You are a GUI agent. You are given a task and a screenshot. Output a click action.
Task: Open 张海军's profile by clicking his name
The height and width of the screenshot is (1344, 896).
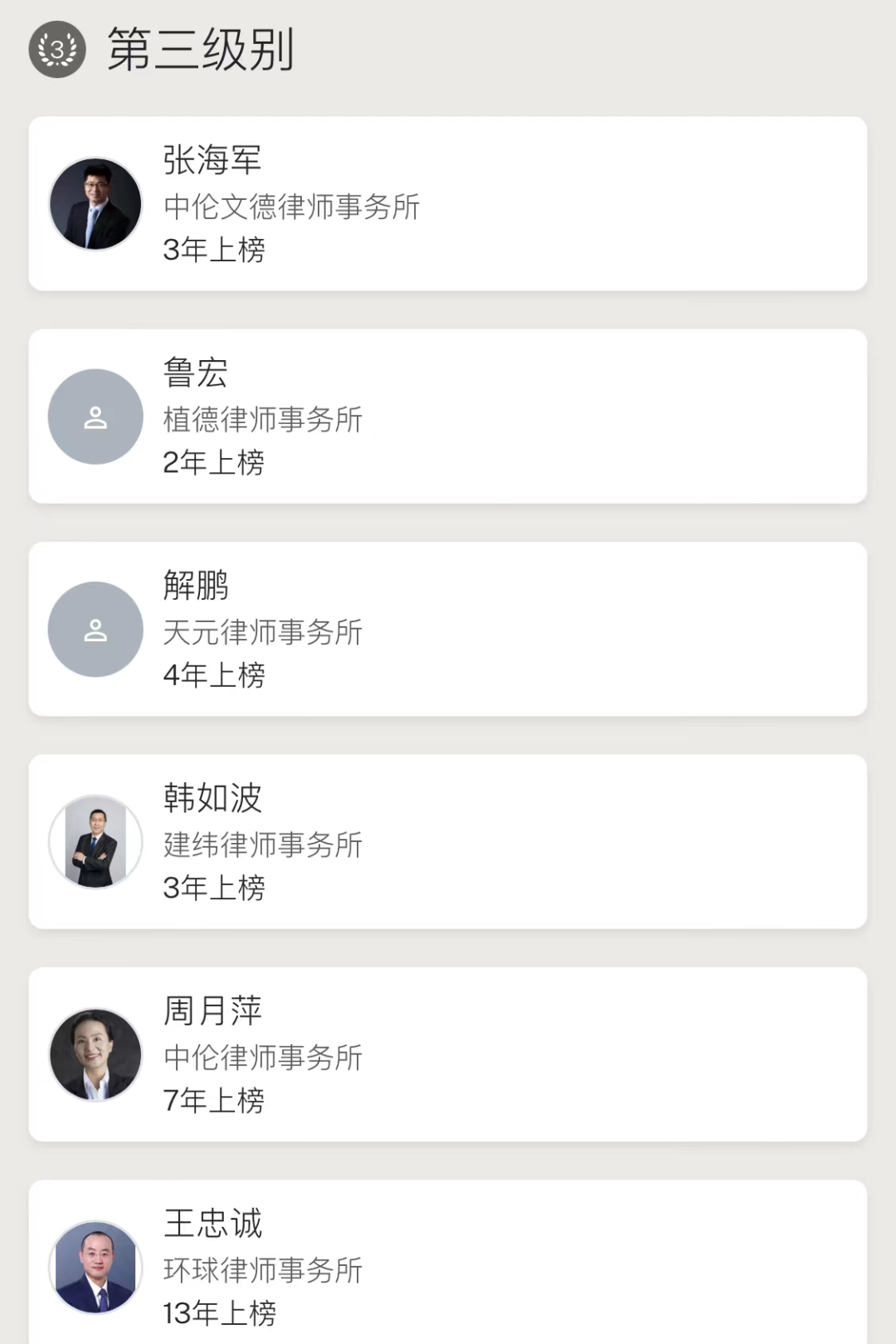click(212, 161)
